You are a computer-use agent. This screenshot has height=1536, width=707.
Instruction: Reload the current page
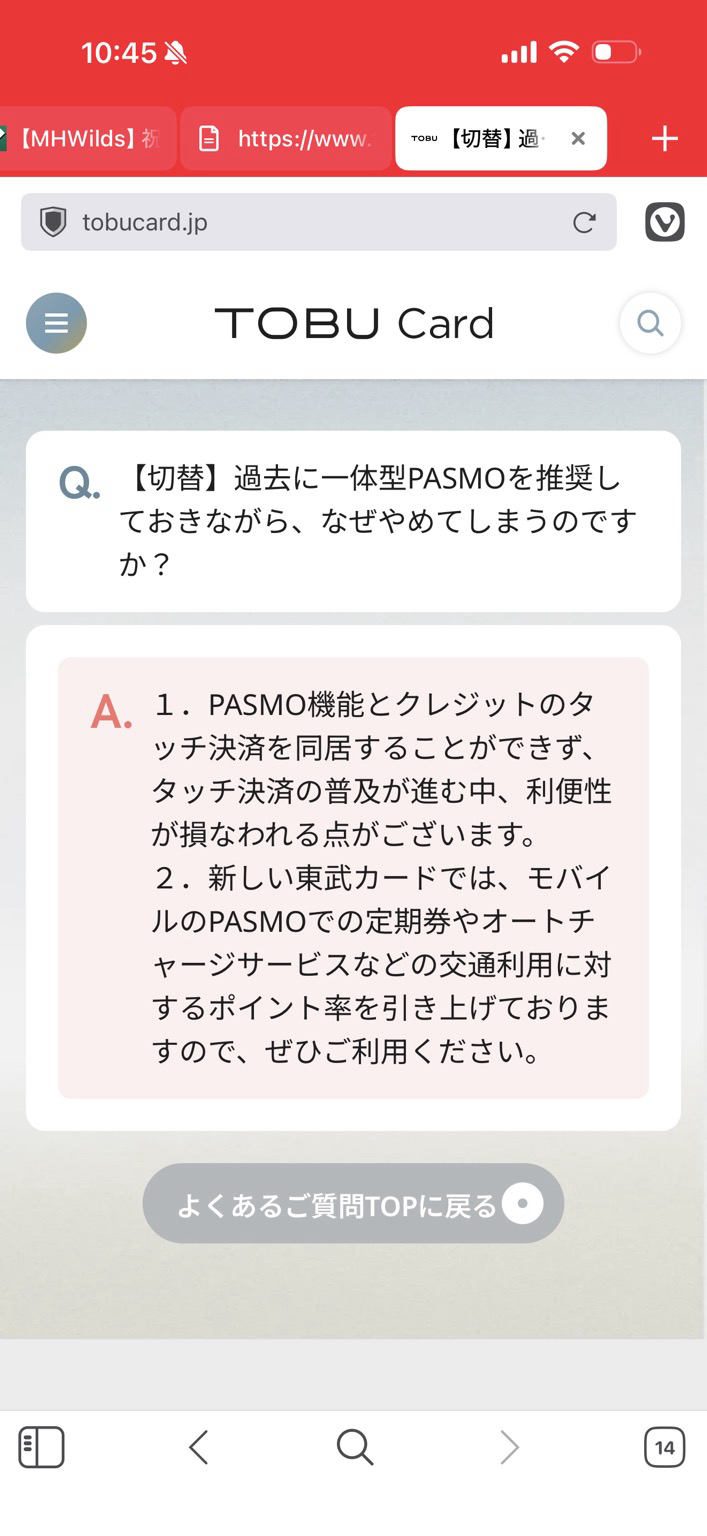[x=584, y=222]
